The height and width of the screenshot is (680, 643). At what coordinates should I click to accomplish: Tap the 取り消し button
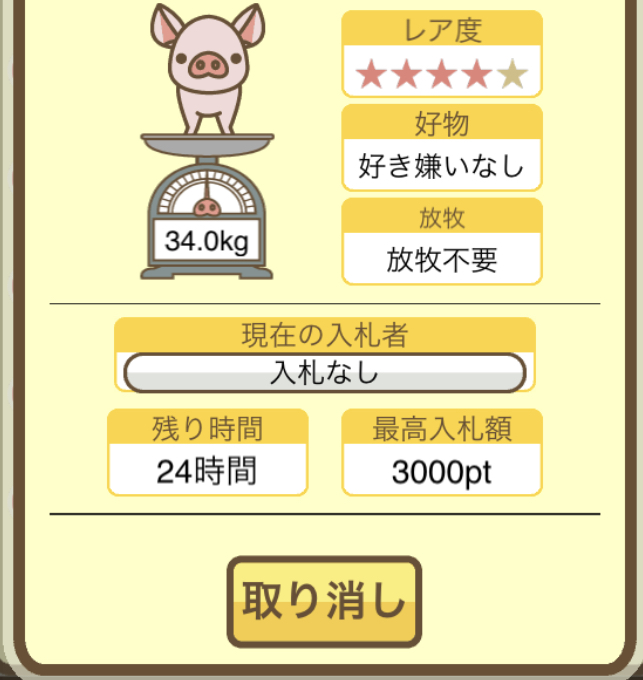[324, 602]
